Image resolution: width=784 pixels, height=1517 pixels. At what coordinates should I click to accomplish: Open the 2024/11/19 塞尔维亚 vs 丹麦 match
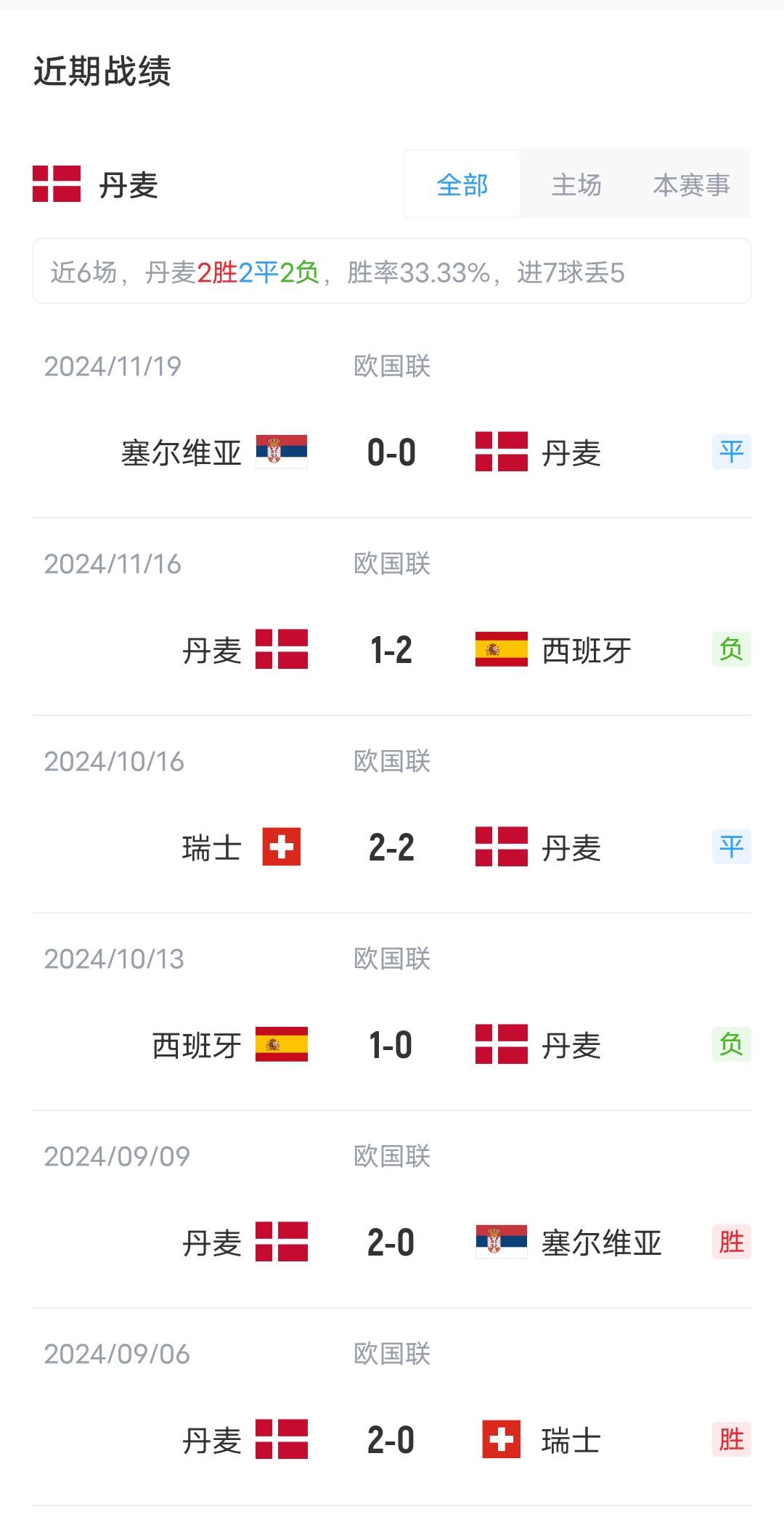coord(391,452)
